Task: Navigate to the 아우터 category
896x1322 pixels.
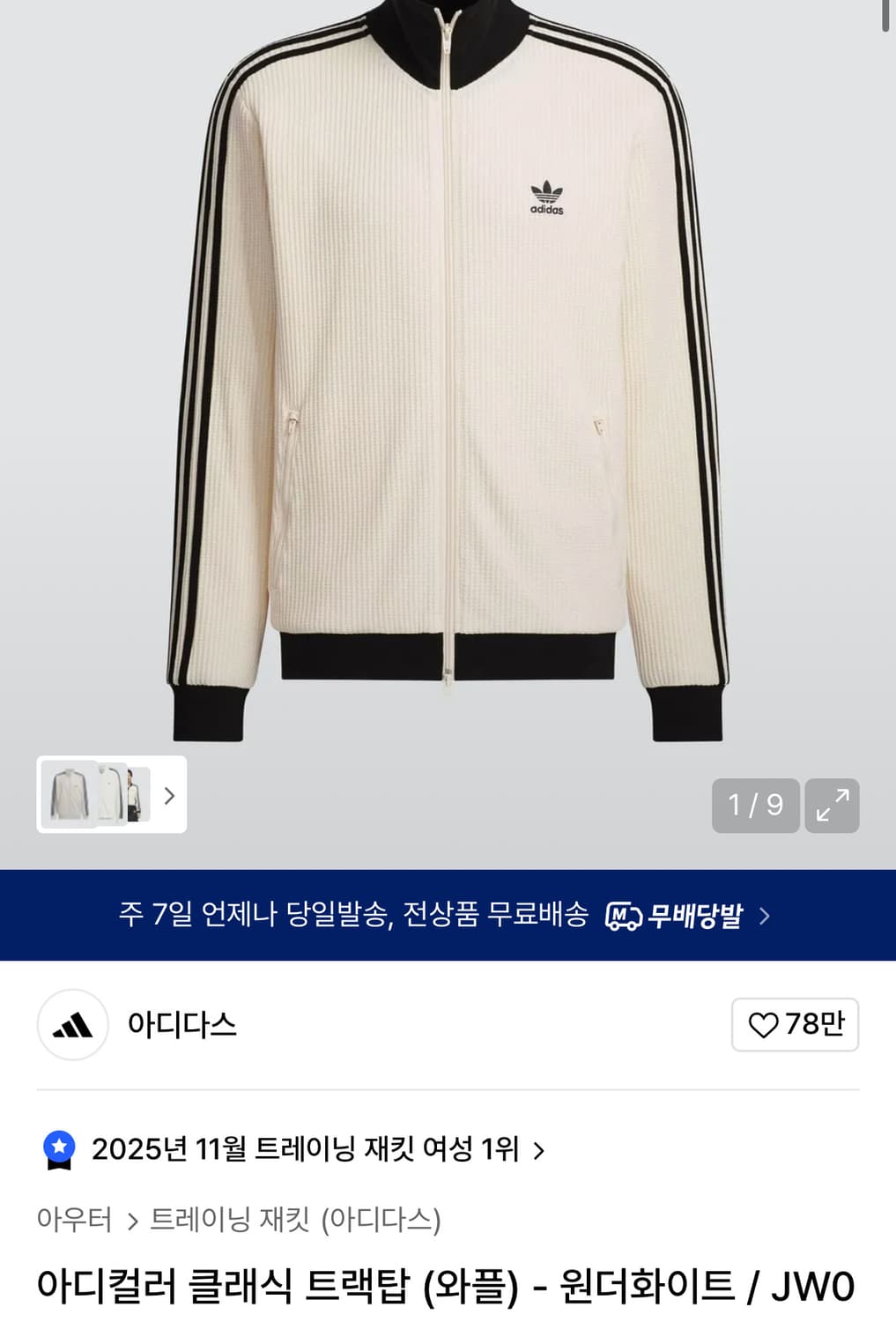Action: coord(74,1222)
